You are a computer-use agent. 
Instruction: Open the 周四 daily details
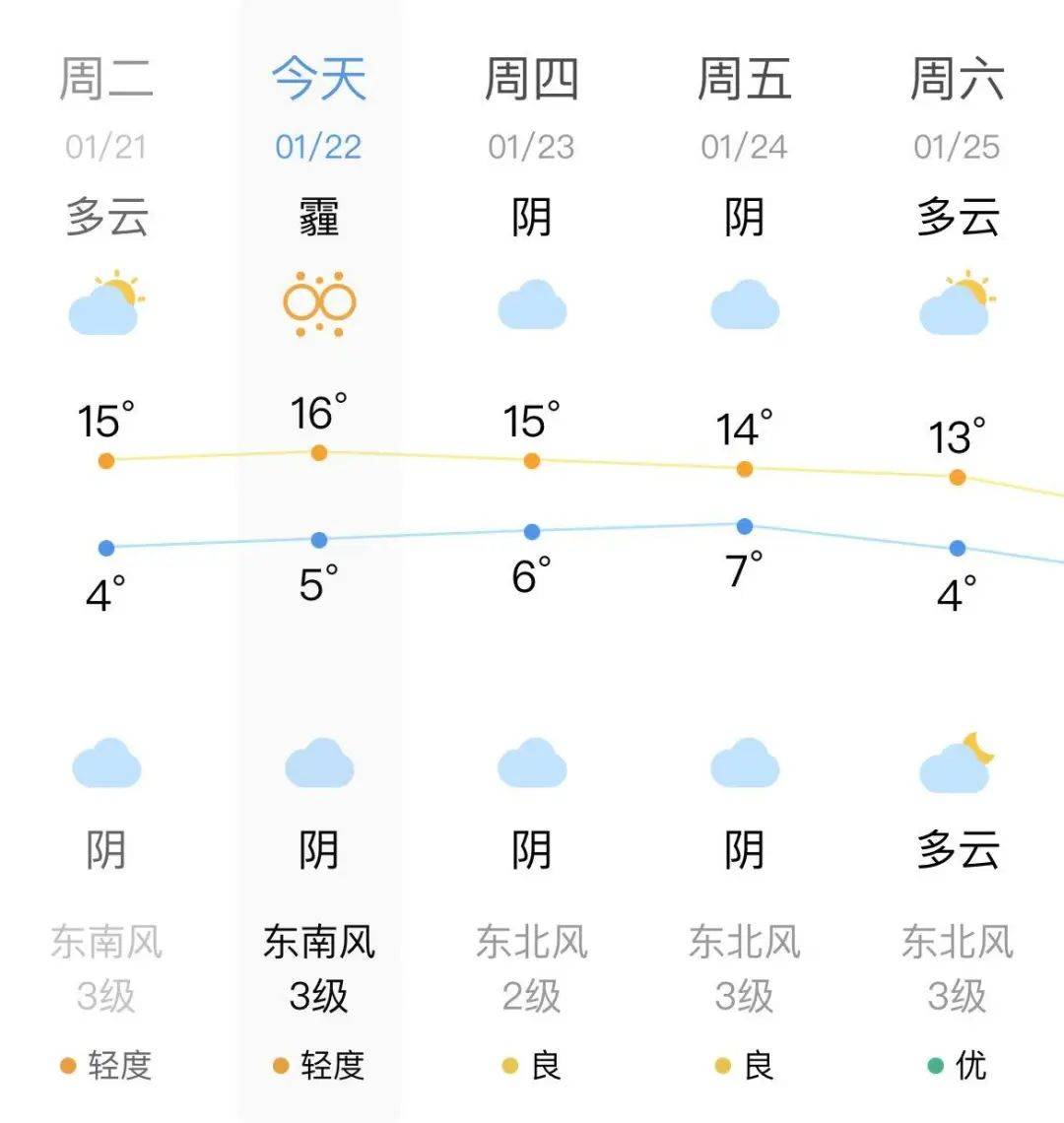[x=532, y=81]
